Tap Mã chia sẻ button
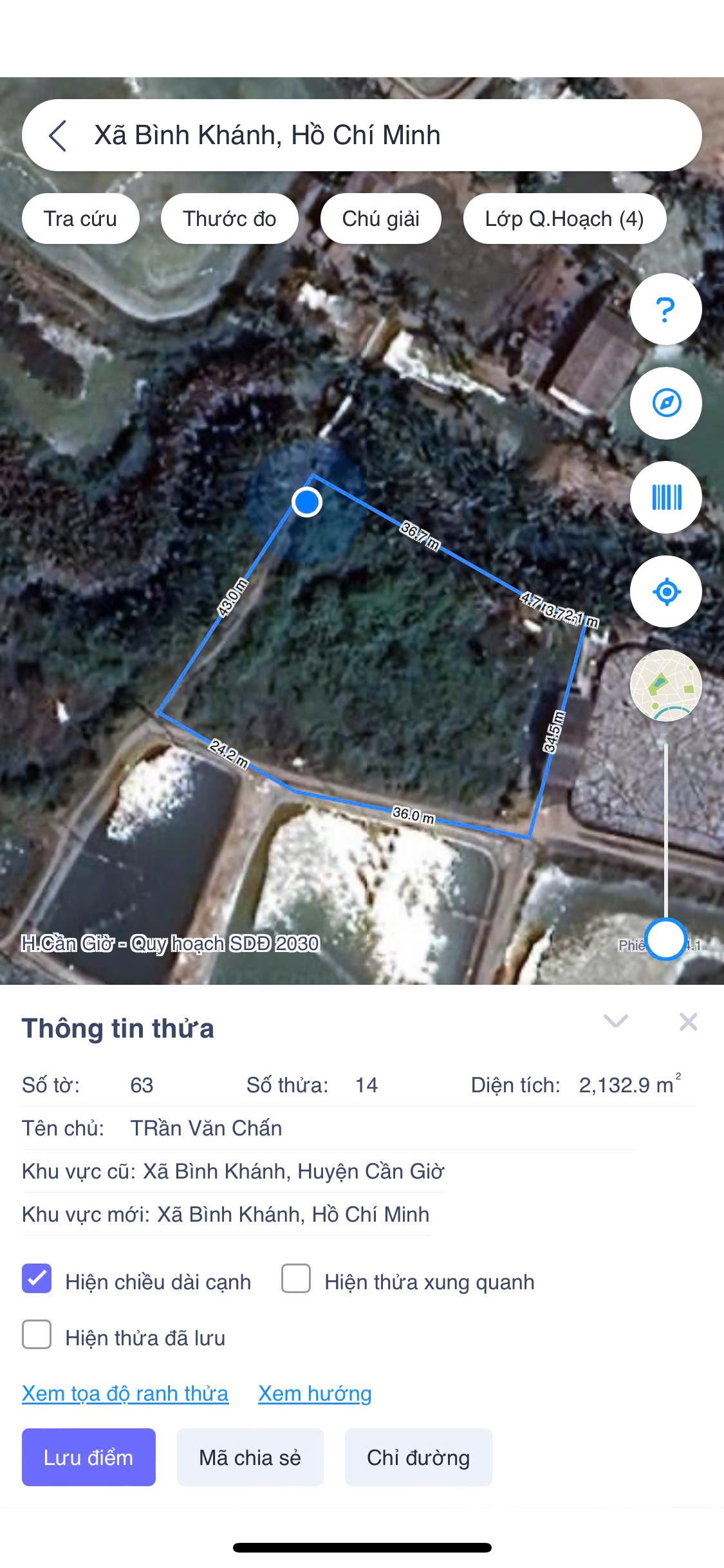The image size is (724, 1568). click(250, 1457)
